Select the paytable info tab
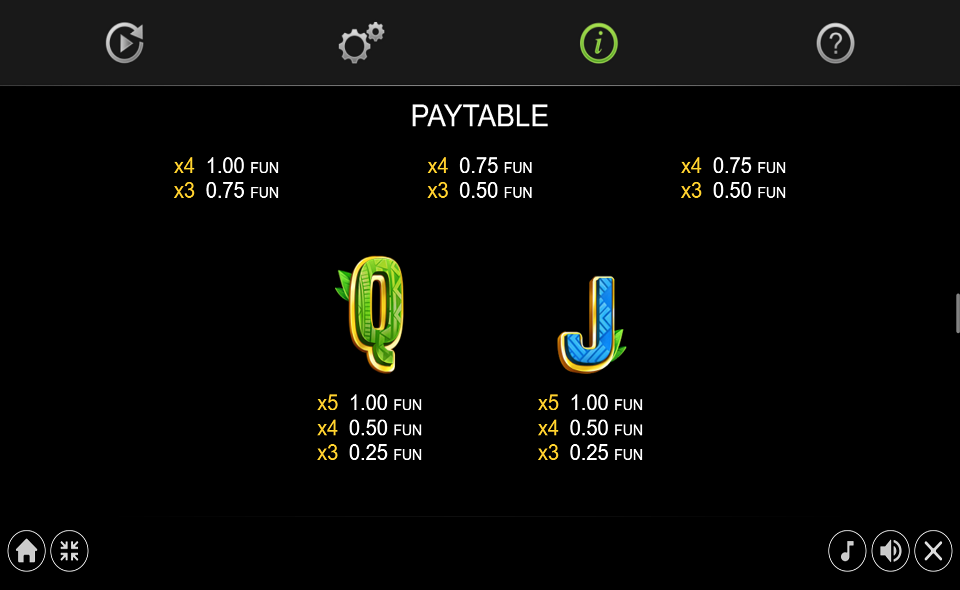The height and width of the screenshot is (590, 960). 598,43
